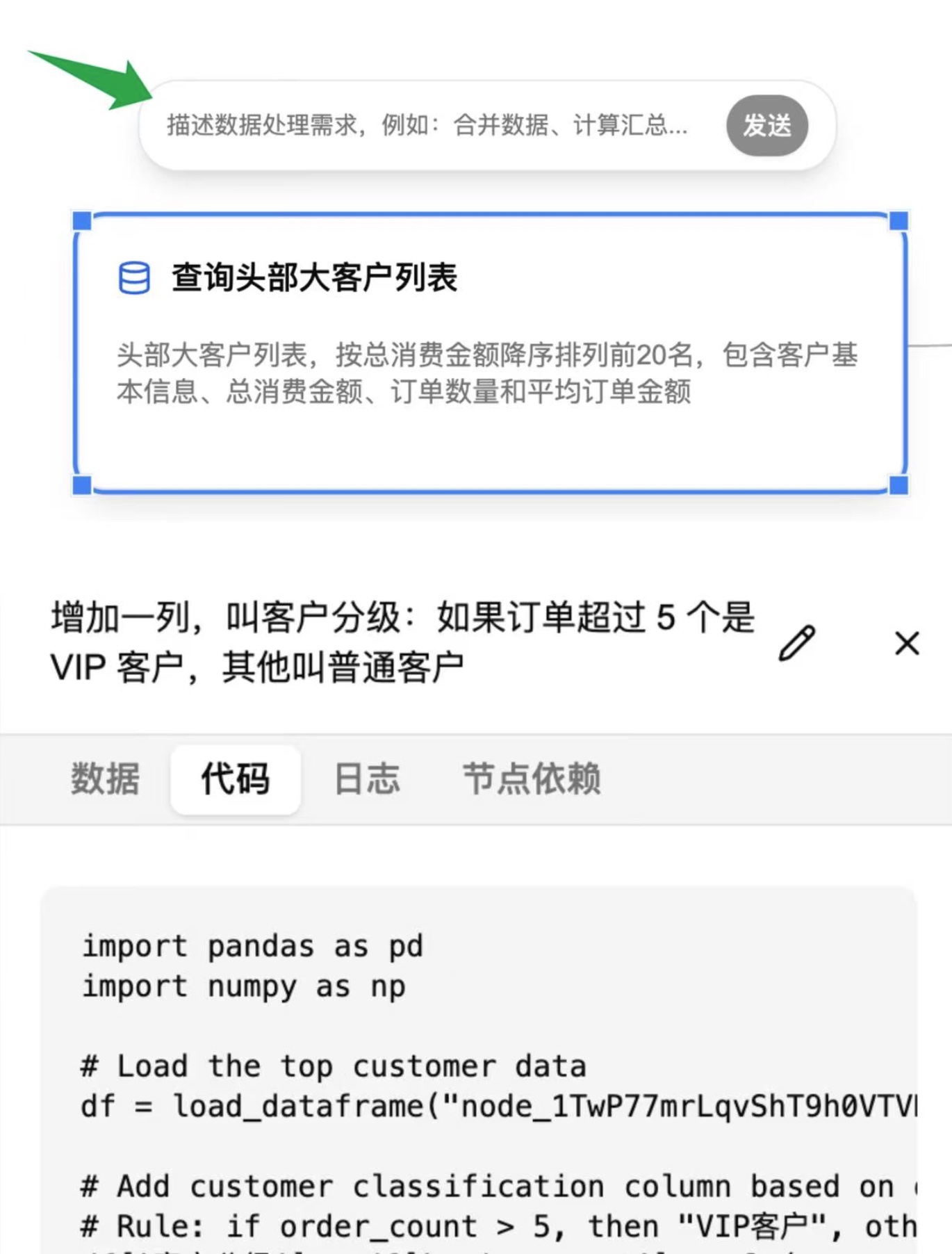Switch to the 数据 tab
Image resolution: width=952 pixels, height=1254 pixels.
(105, 779)
